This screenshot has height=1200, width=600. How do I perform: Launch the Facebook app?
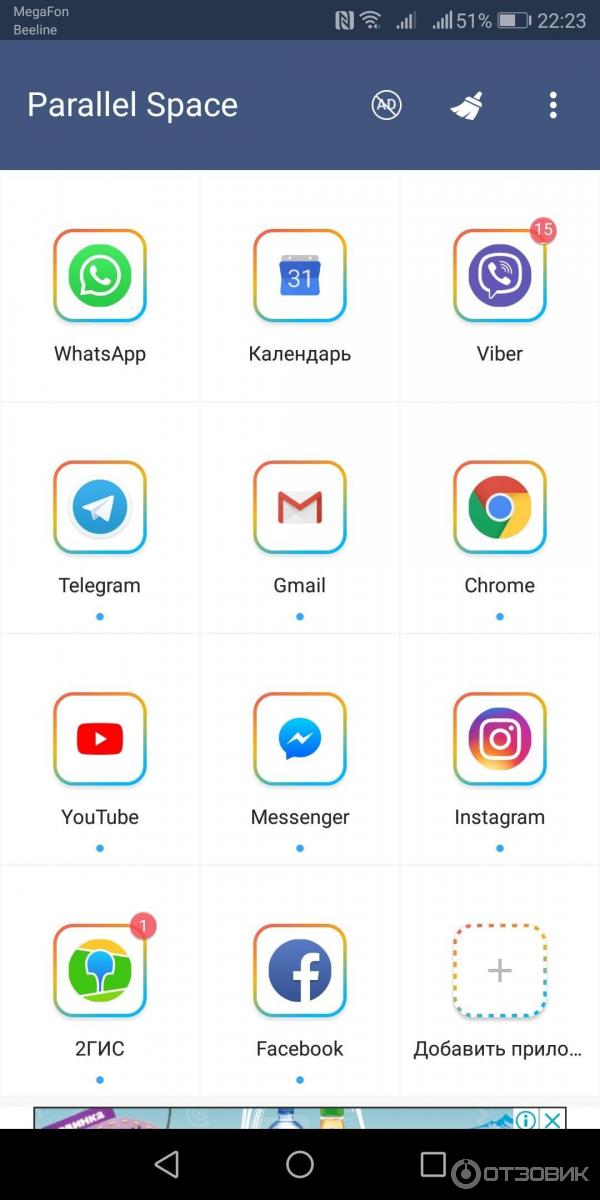[300, 971]
